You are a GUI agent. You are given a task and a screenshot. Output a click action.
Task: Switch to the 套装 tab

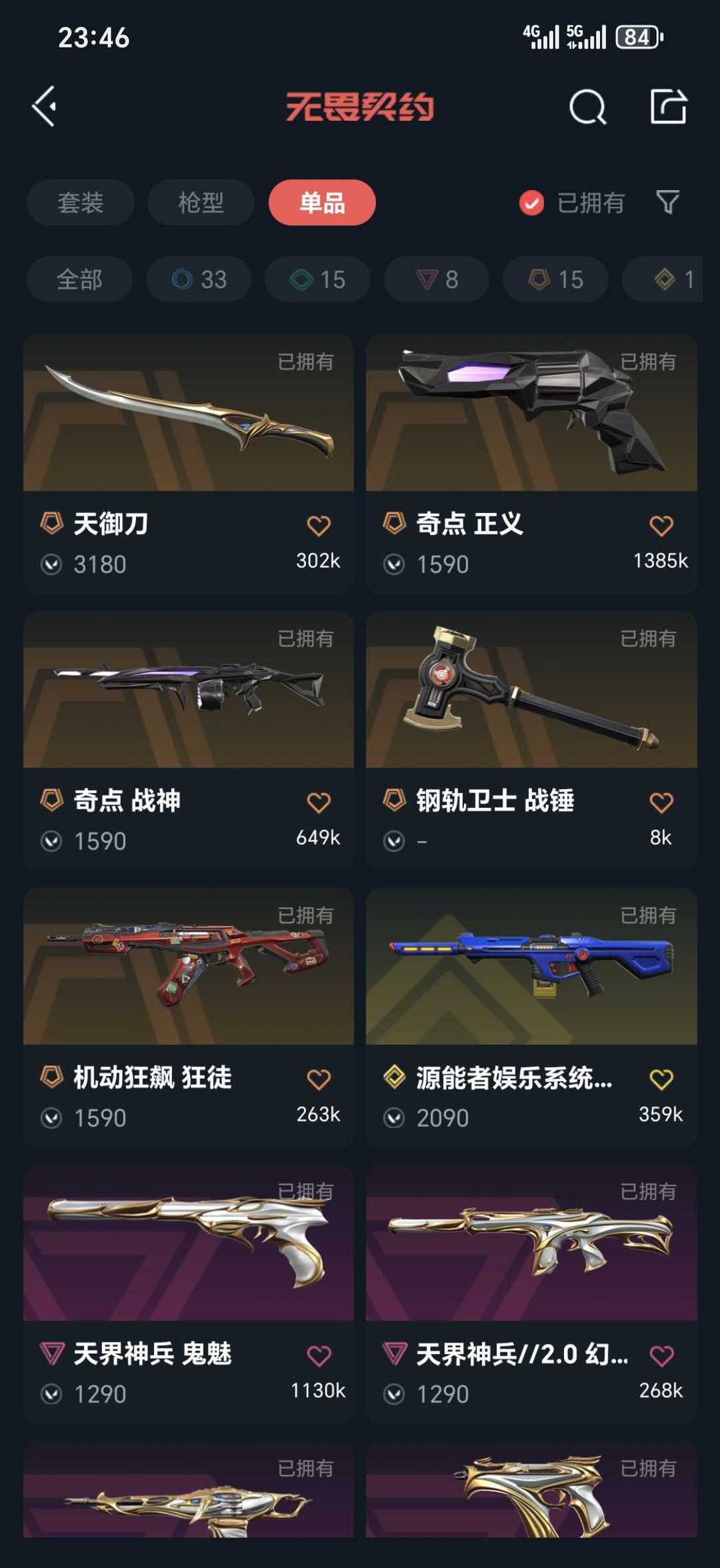[x=79, y=203]
